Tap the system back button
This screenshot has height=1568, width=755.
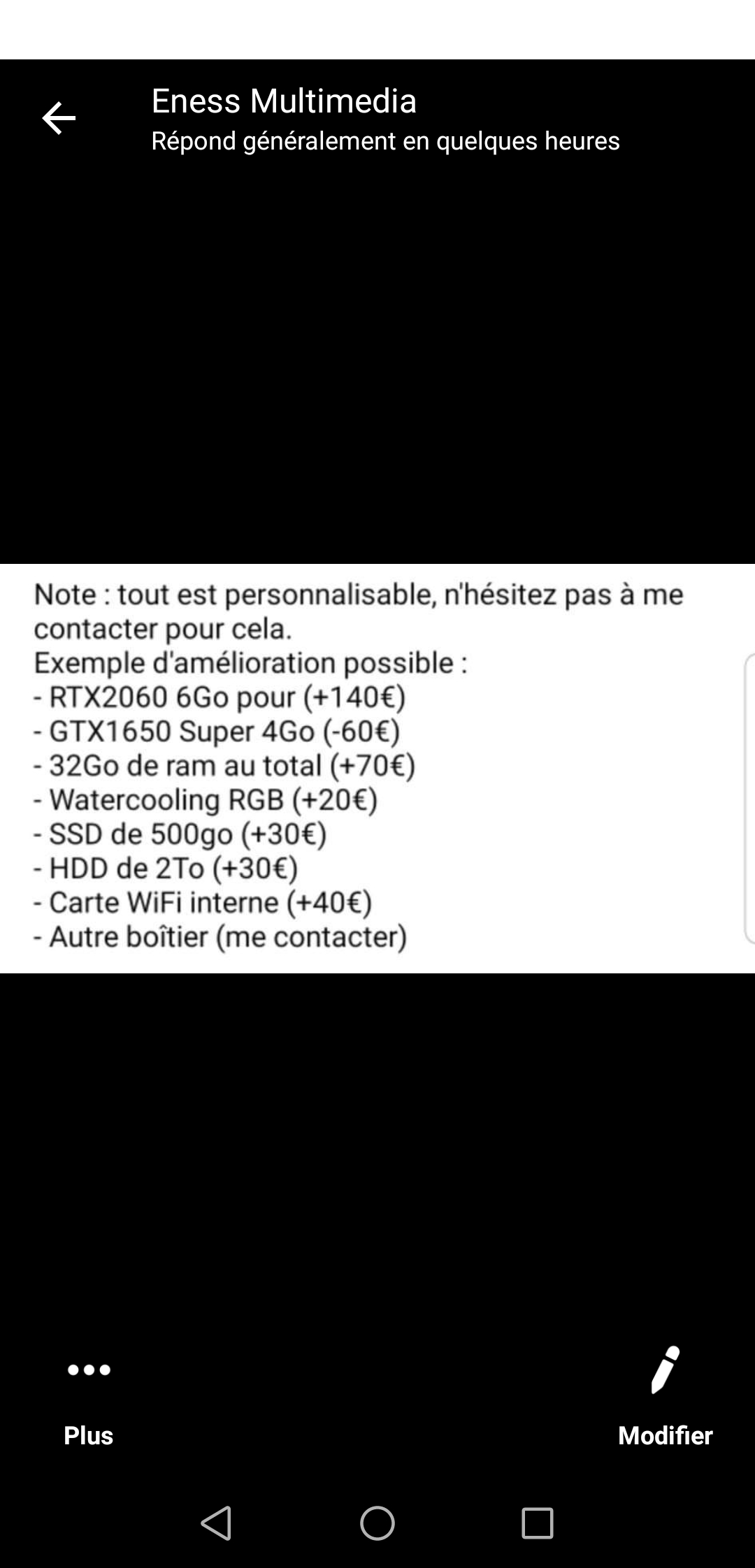216,1523
